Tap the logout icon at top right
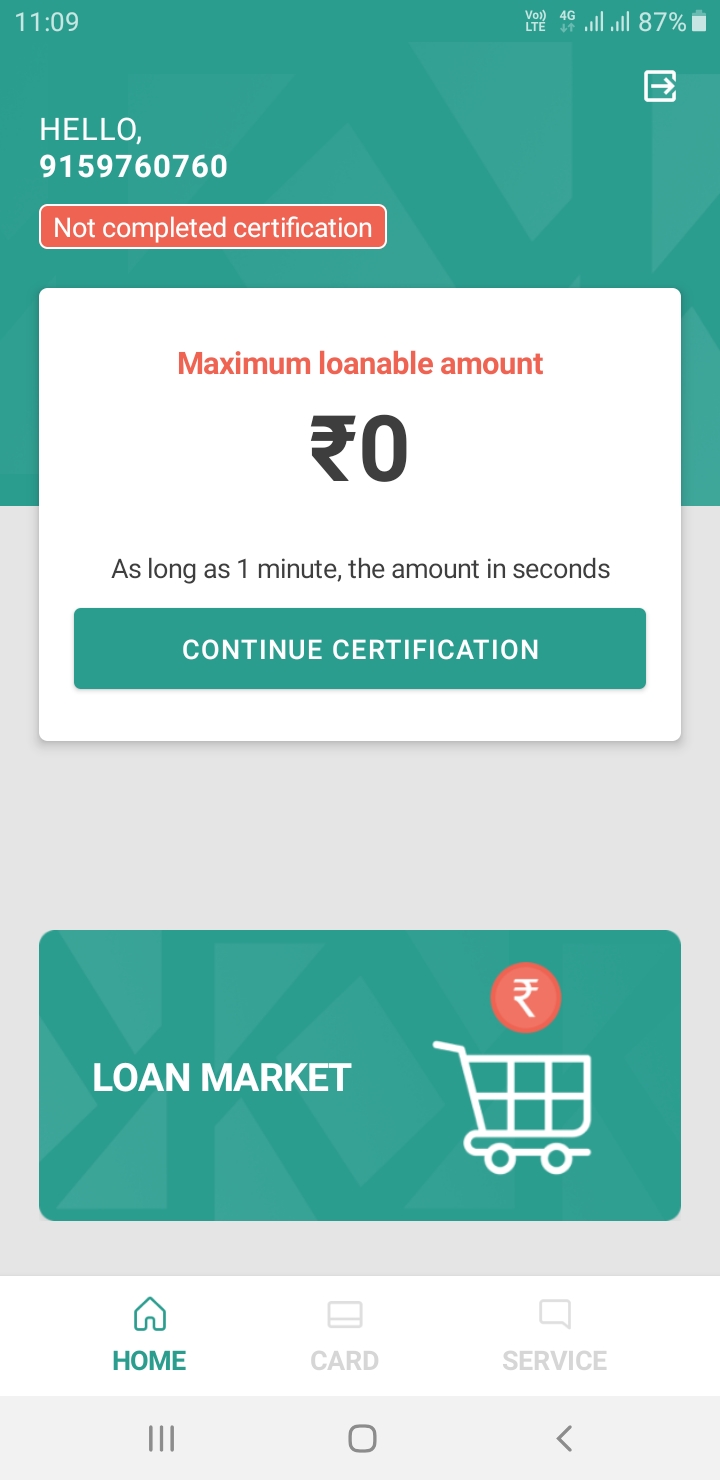 pyautogui.click(x=660, y=86)
